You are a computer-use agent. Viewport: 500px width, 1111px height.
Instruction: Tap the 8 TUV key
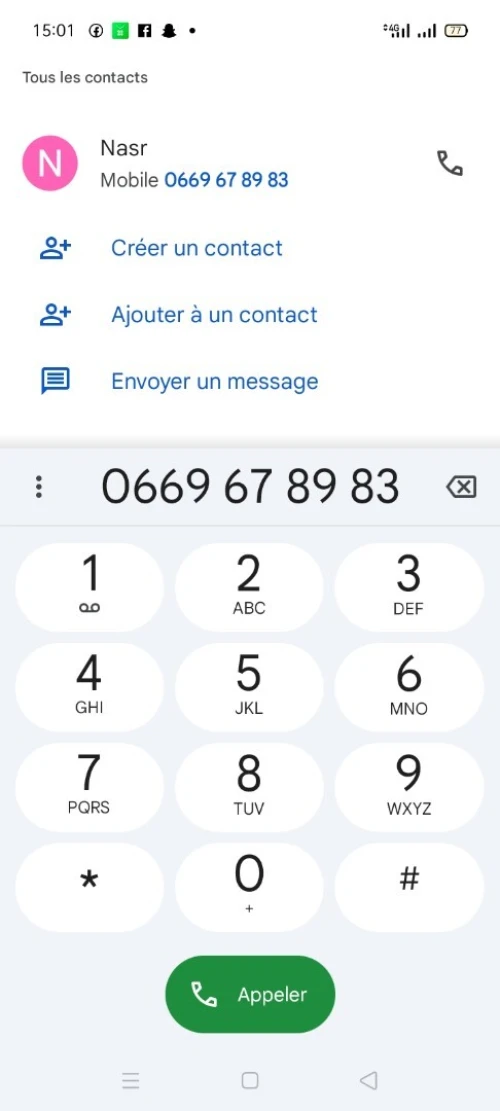pyautogui.click(x=249, y=787)
